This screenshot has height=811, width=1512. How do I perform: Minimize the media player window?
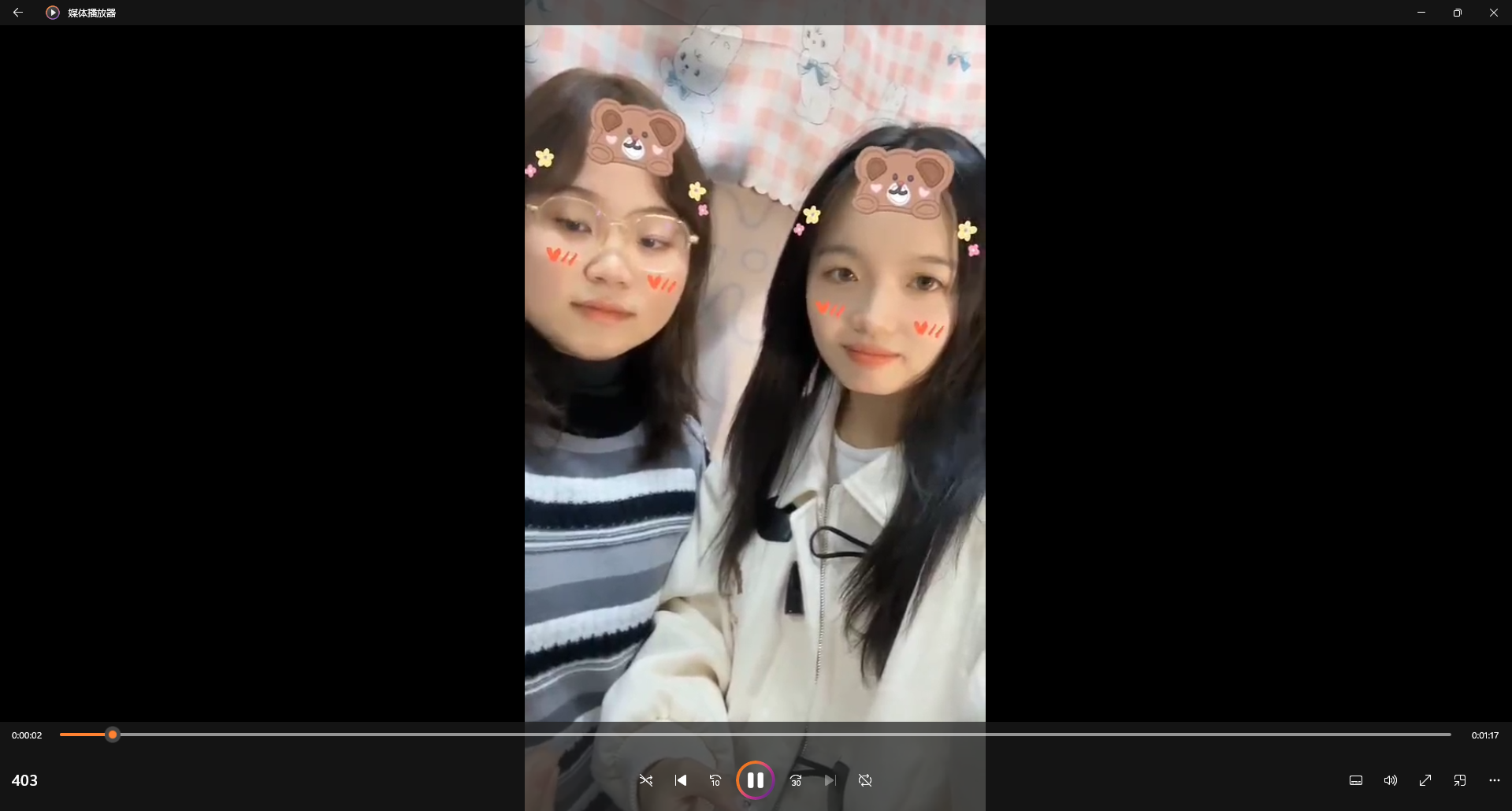click(x=1421, y=13)
